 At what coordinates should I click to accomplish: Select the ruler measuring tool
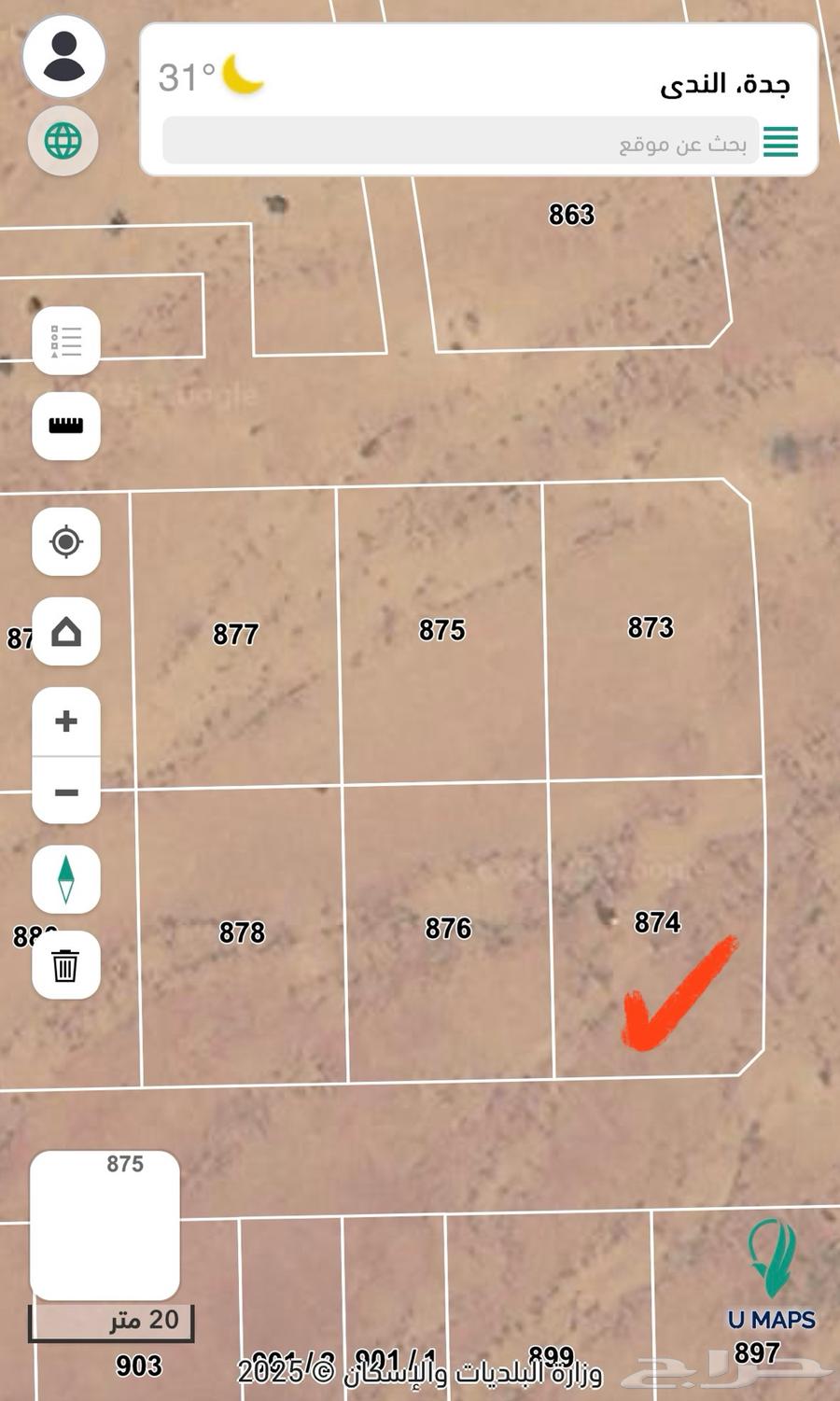66,426
